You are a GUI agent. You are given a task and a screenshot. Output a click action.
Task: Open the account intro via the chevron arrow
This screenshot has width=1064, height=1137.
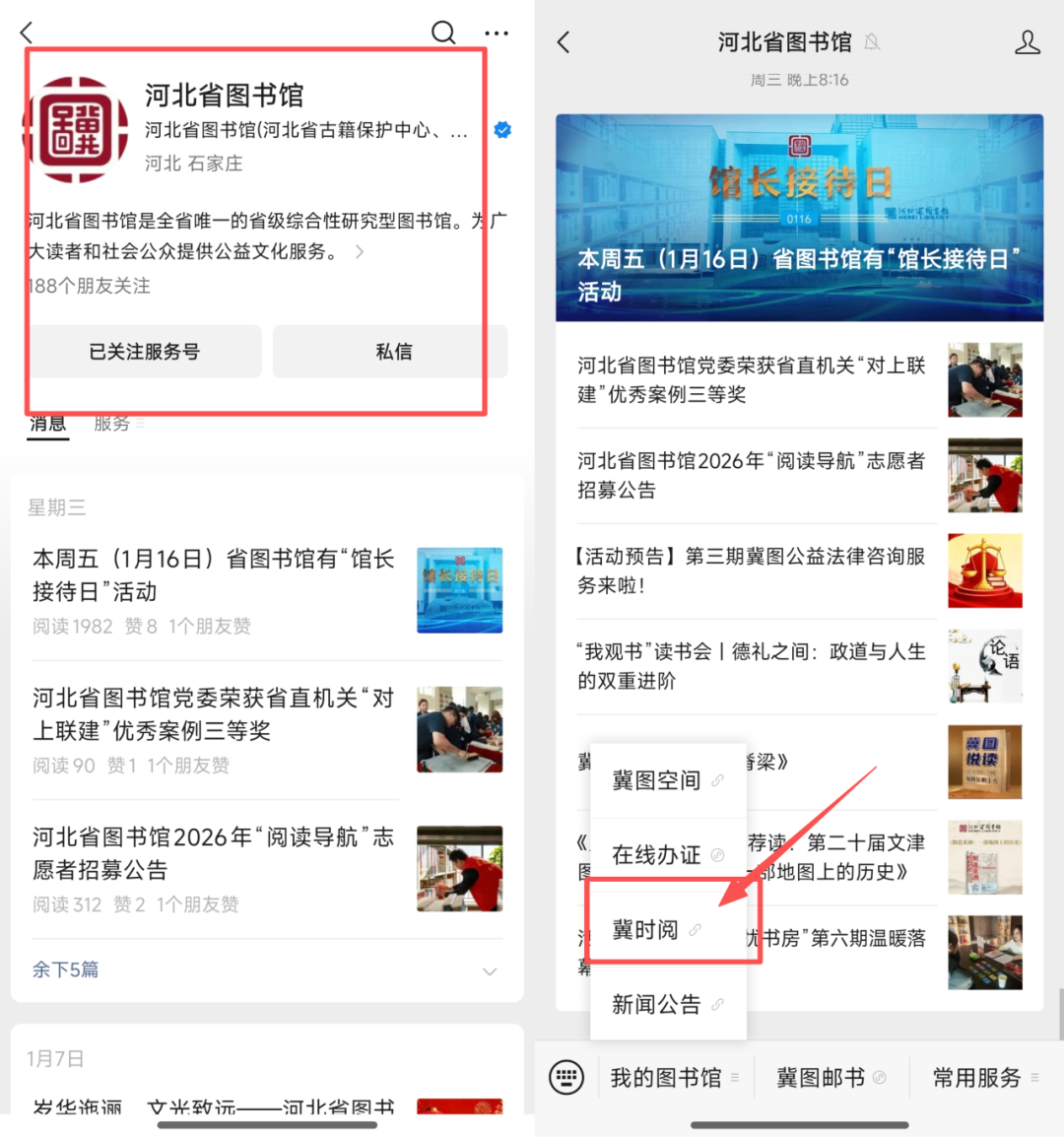coord(359,251)
